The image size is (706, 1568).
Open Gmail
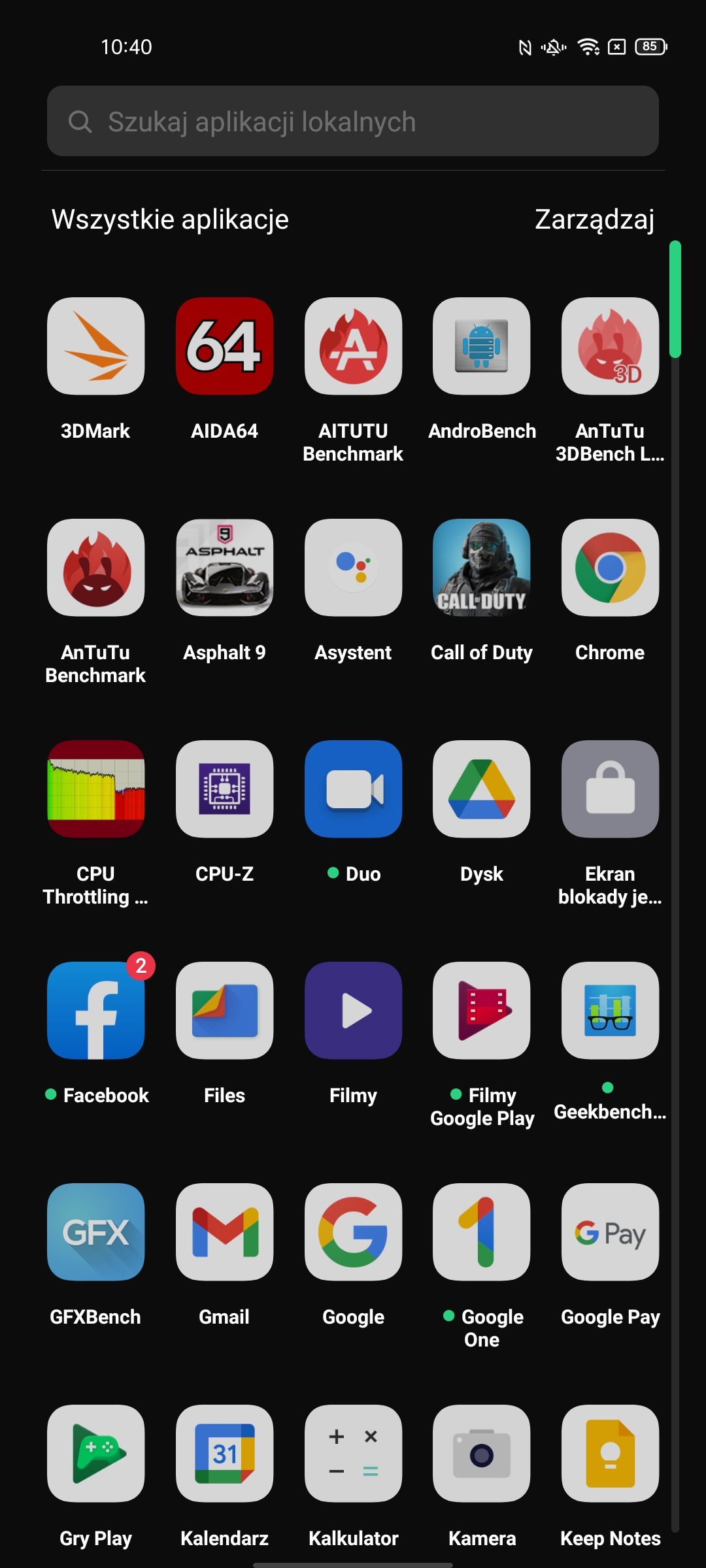(224, 1232)
